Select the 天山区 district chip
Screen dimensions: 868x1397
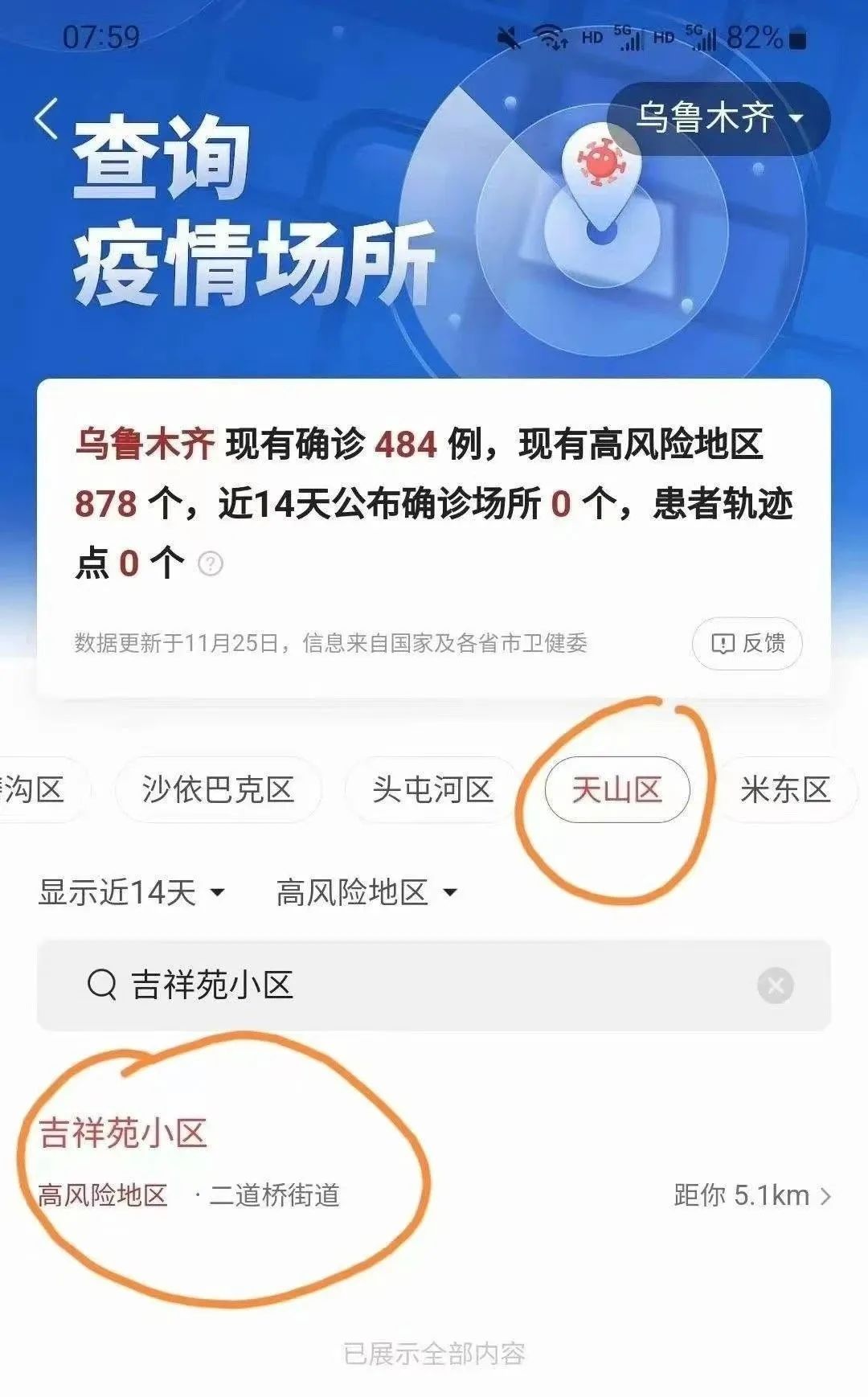617,789
